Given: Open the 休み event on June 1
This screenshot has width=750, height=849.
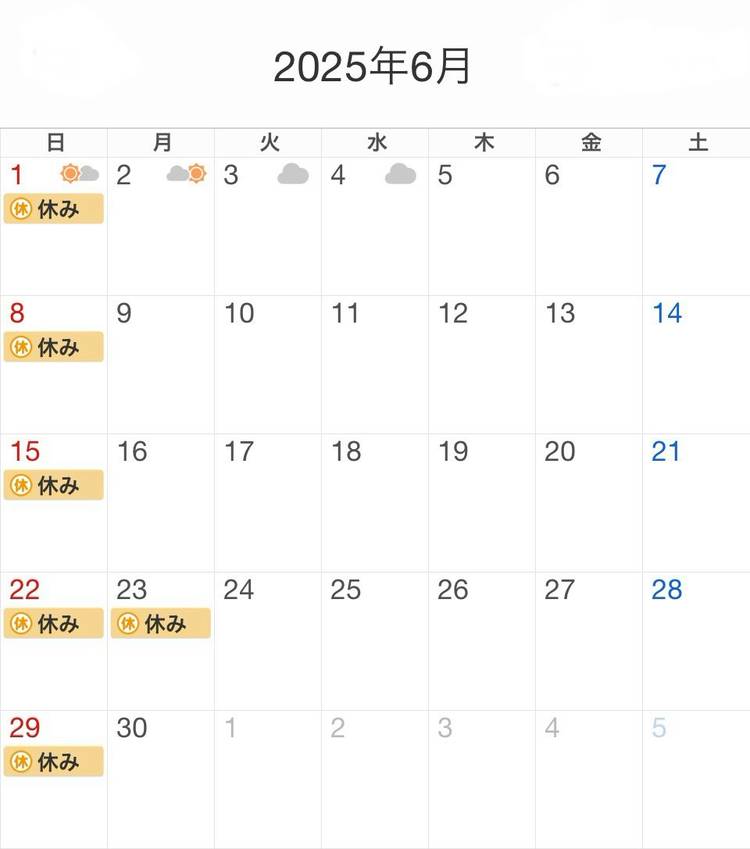Looking at the screenshot, I should 54,210.
